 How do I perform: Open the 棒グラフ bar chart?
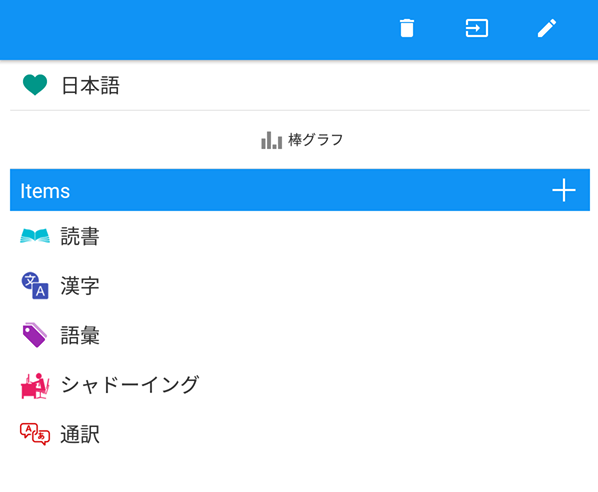(x=302, y=140)
